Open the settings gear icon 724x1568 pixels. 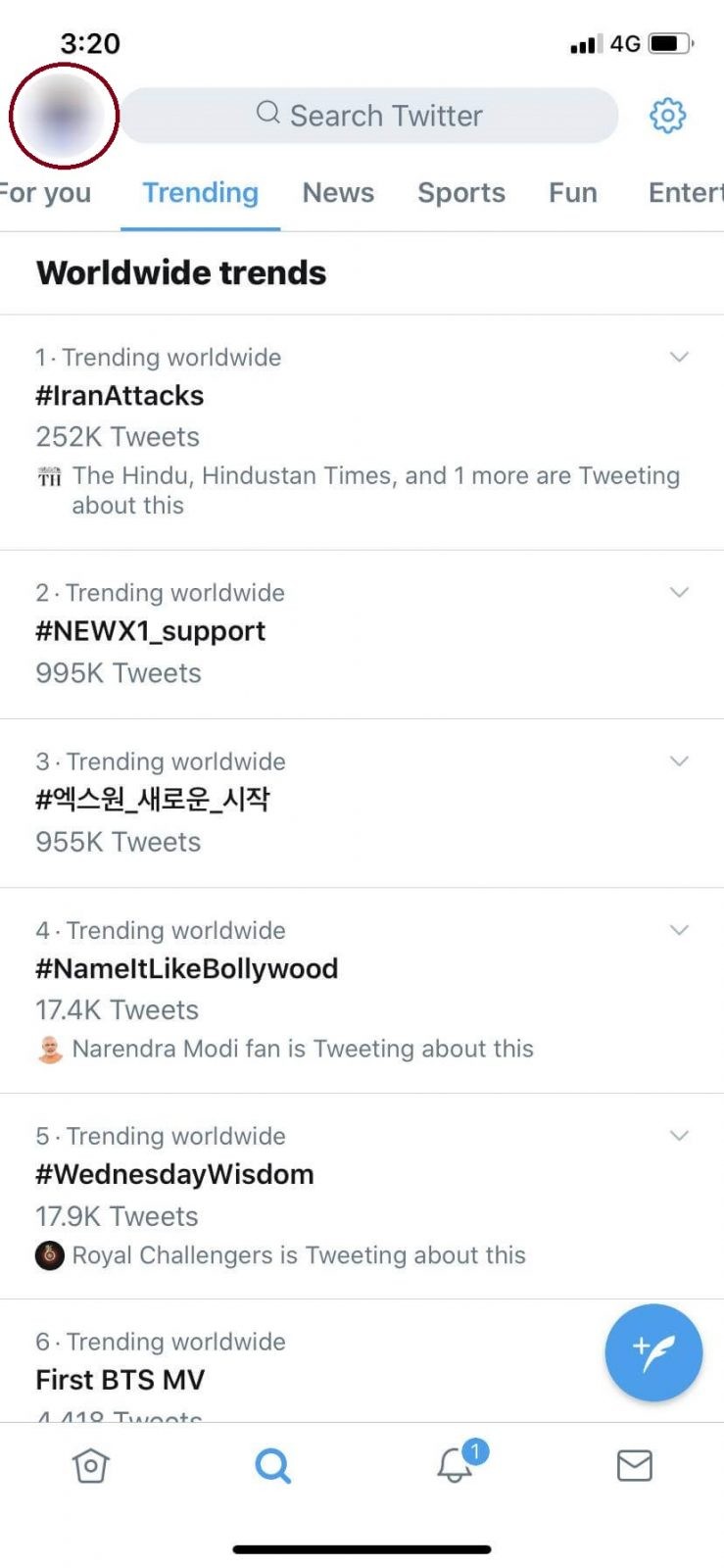coord(668,116)
